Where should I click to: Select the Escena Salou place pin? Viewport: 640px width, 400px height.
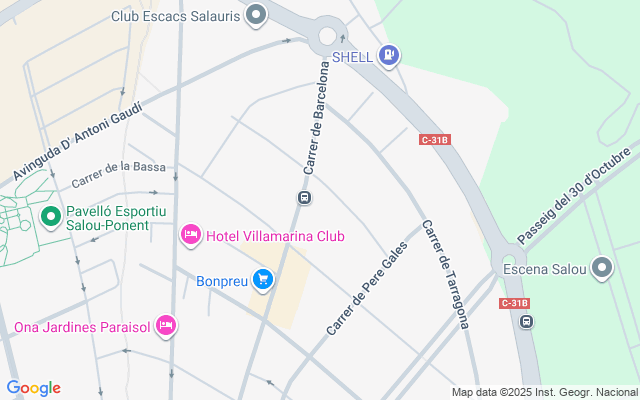click(x=602, y=269)
